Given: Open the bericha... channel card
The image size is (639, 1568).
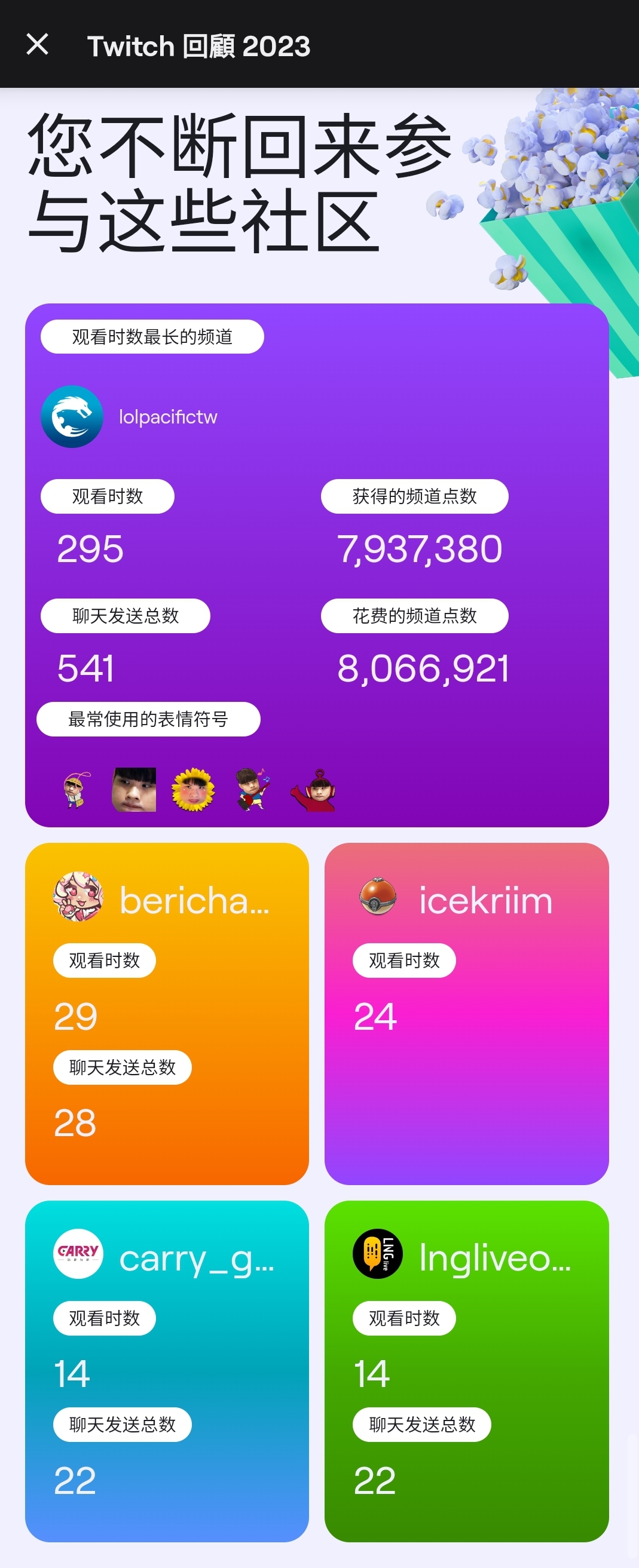Looking at the screenshot, I should [166, 1014].
